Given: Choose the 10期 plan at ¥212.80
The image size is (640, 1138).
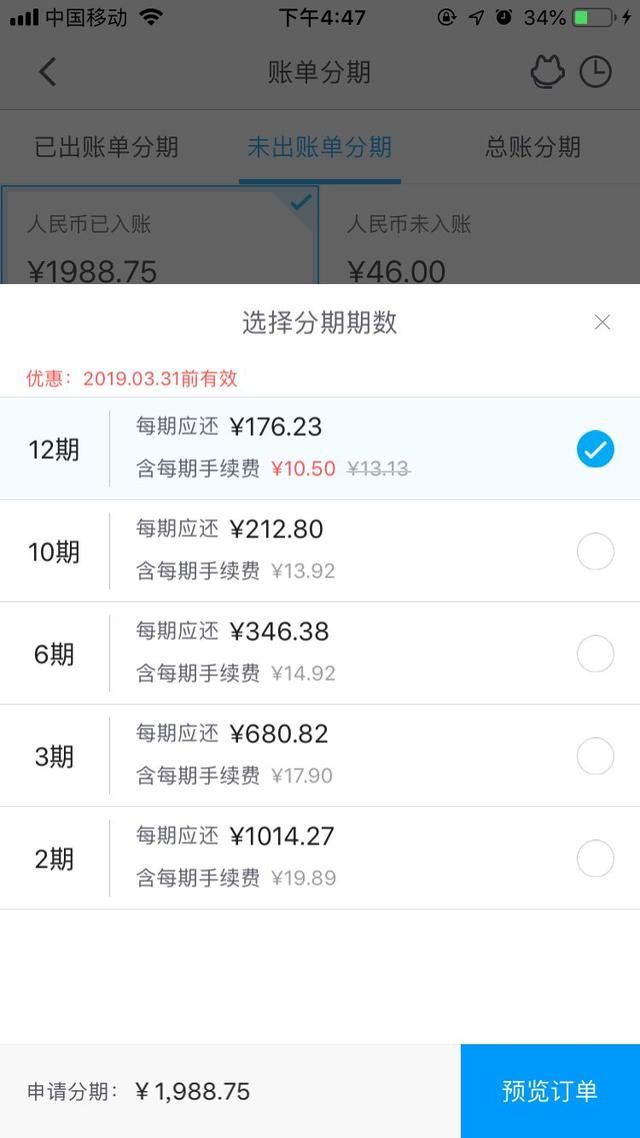Looking at the screenshot, I should tap(320, 551).
